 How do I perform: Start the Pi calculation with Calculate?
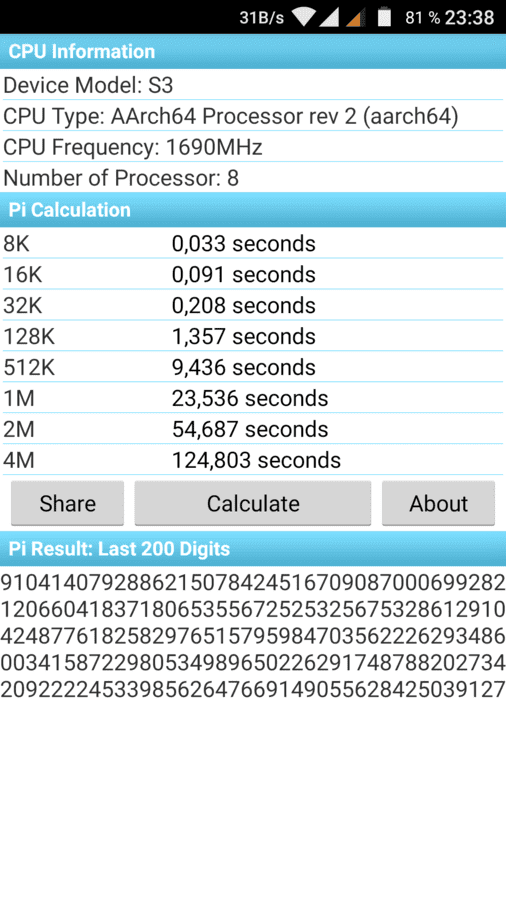(253, 503)
